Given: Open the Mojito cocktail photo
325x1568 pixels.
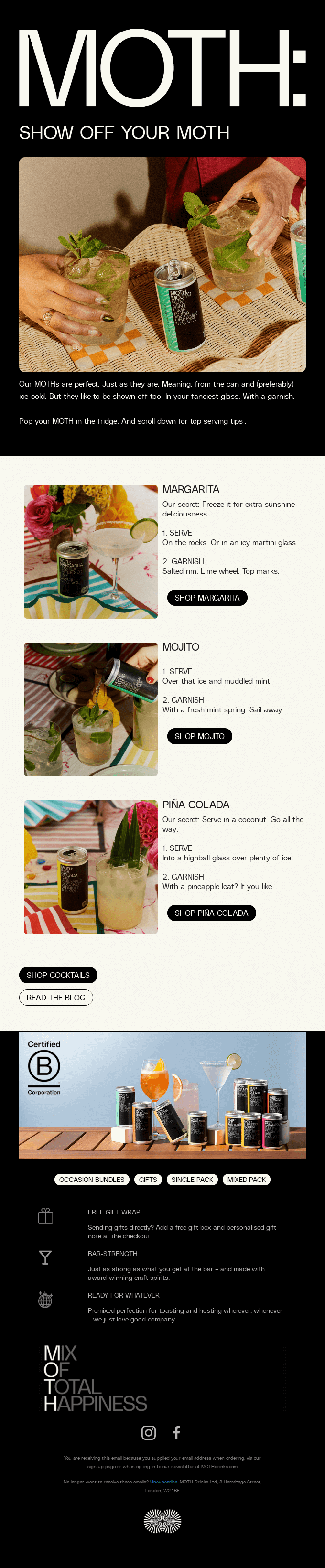Looking at the screenshot, I should click(x=91, y=709).
